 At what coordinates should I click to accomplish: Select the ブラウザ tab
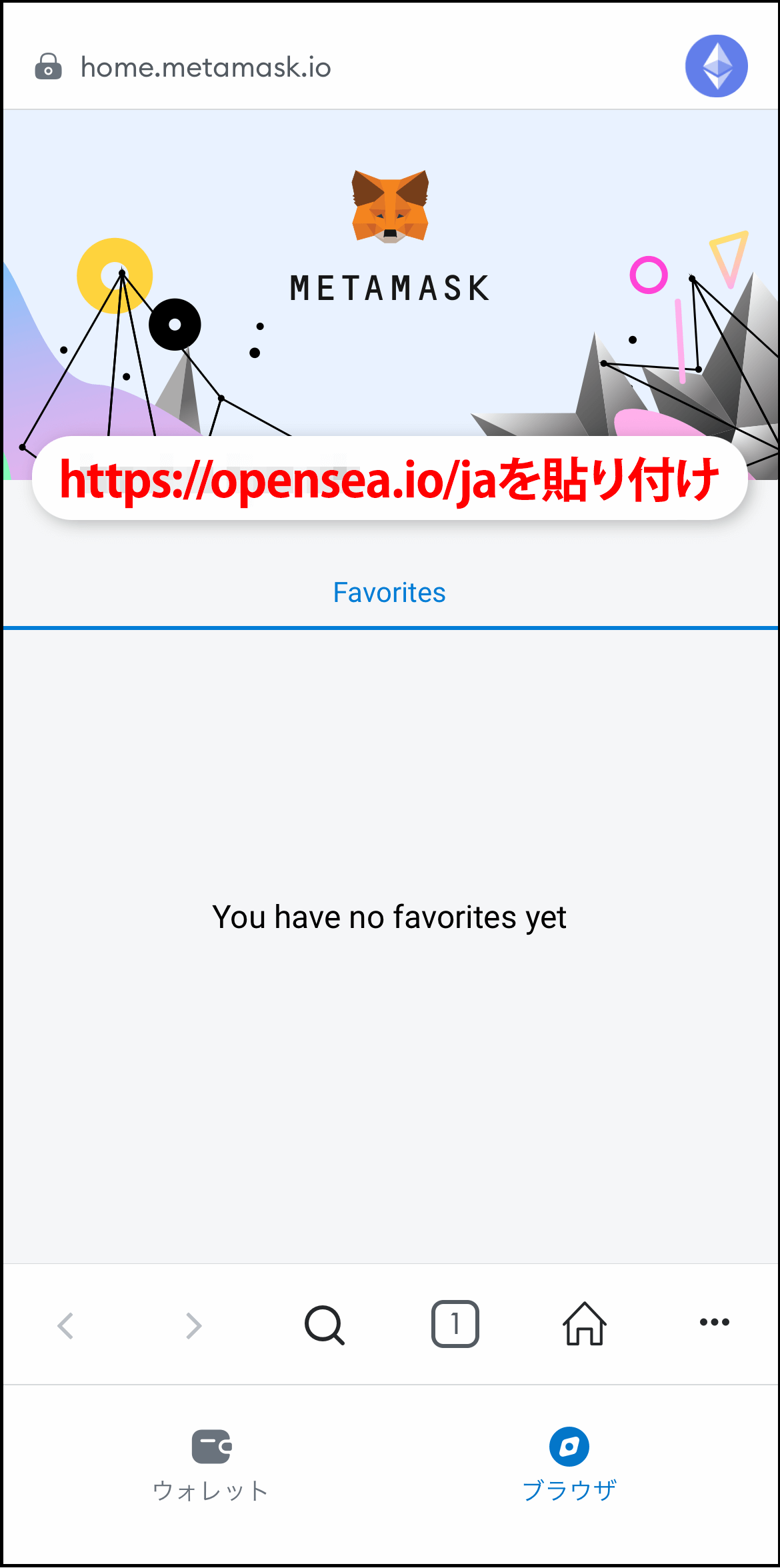pyautogui.click(x=569, y=1465)
